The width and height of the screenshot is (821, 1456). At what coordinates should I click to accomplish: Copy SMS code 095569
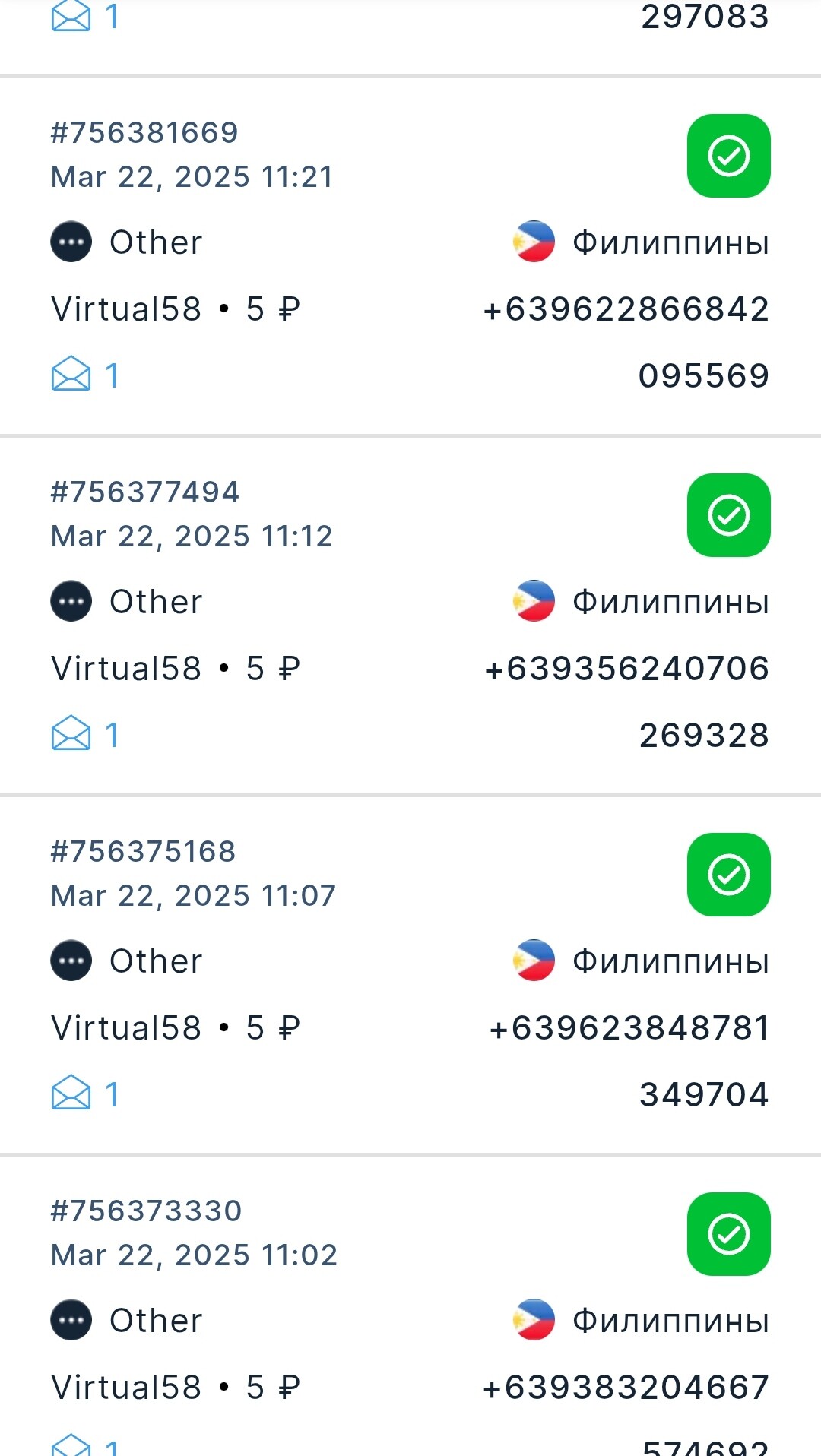coord(704,376)
